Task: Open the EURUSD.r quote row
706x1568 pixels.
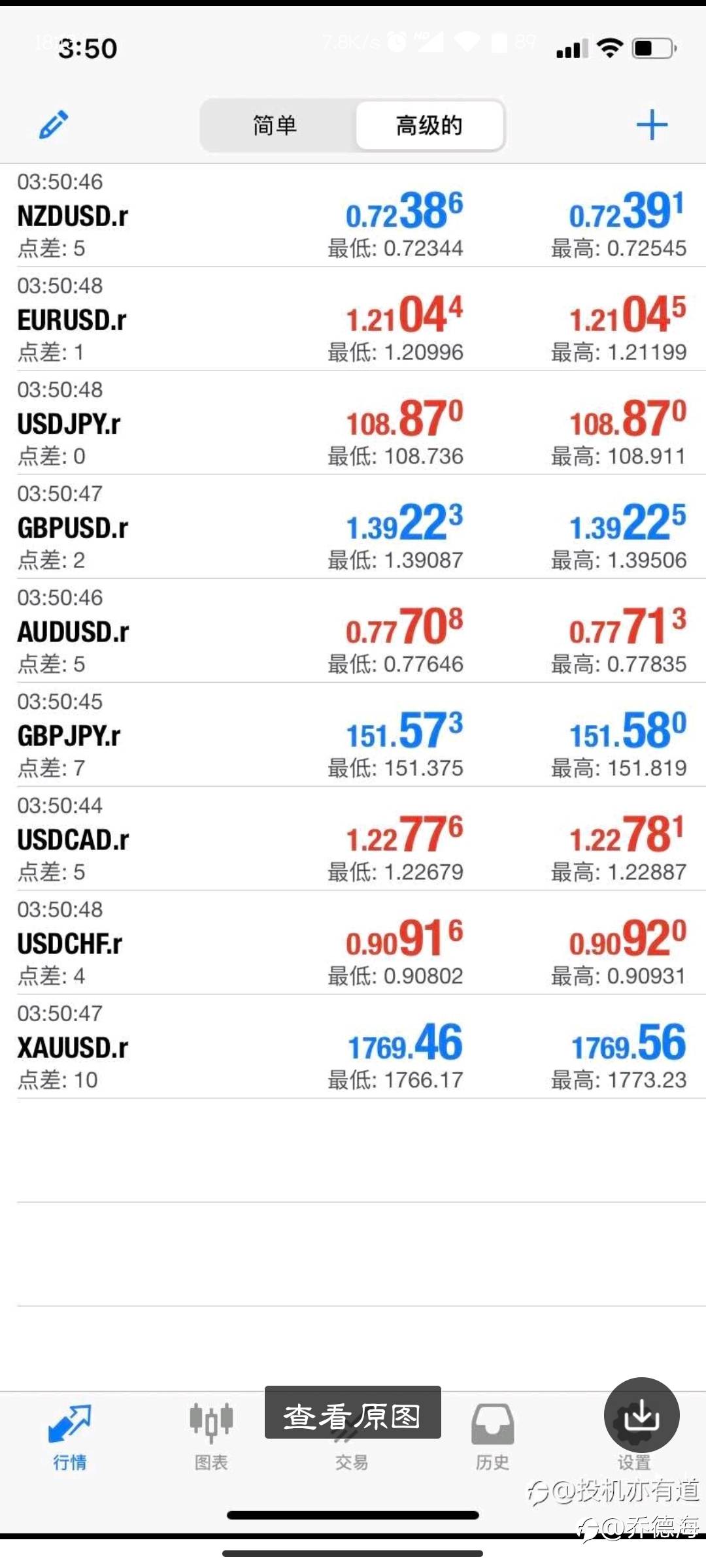Action: [353, 319]
